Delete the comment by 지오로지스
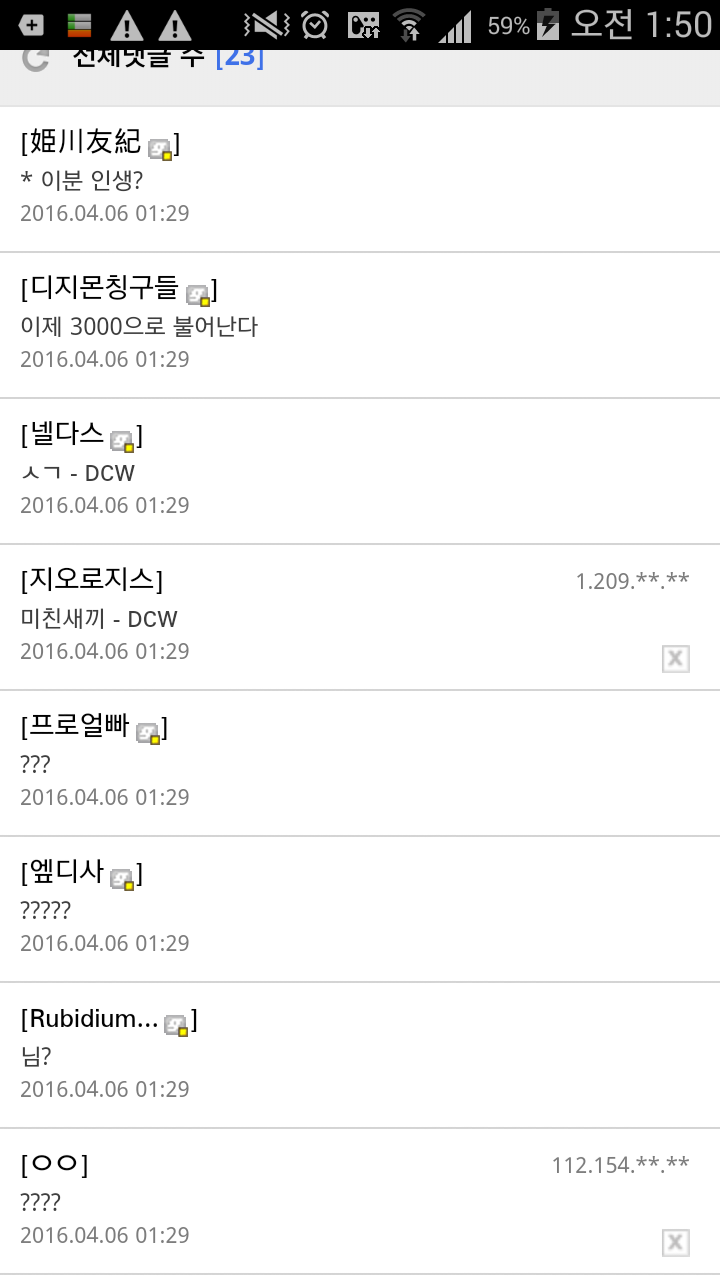 pyautogui.click(x=676, y=658)
